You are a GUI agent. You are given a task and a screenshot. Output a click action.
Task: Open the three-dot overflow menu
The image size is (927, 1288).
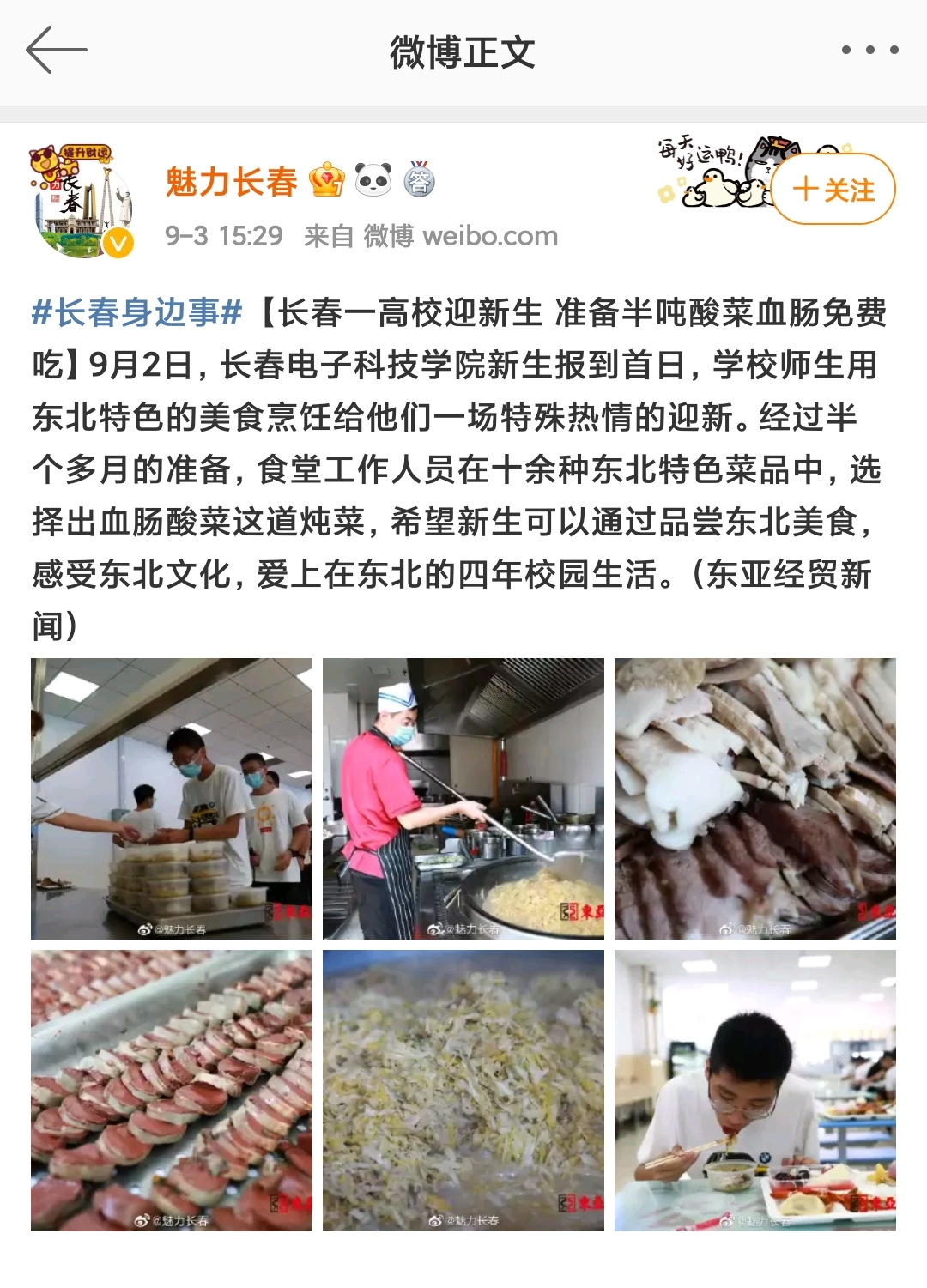click(869, 50)
